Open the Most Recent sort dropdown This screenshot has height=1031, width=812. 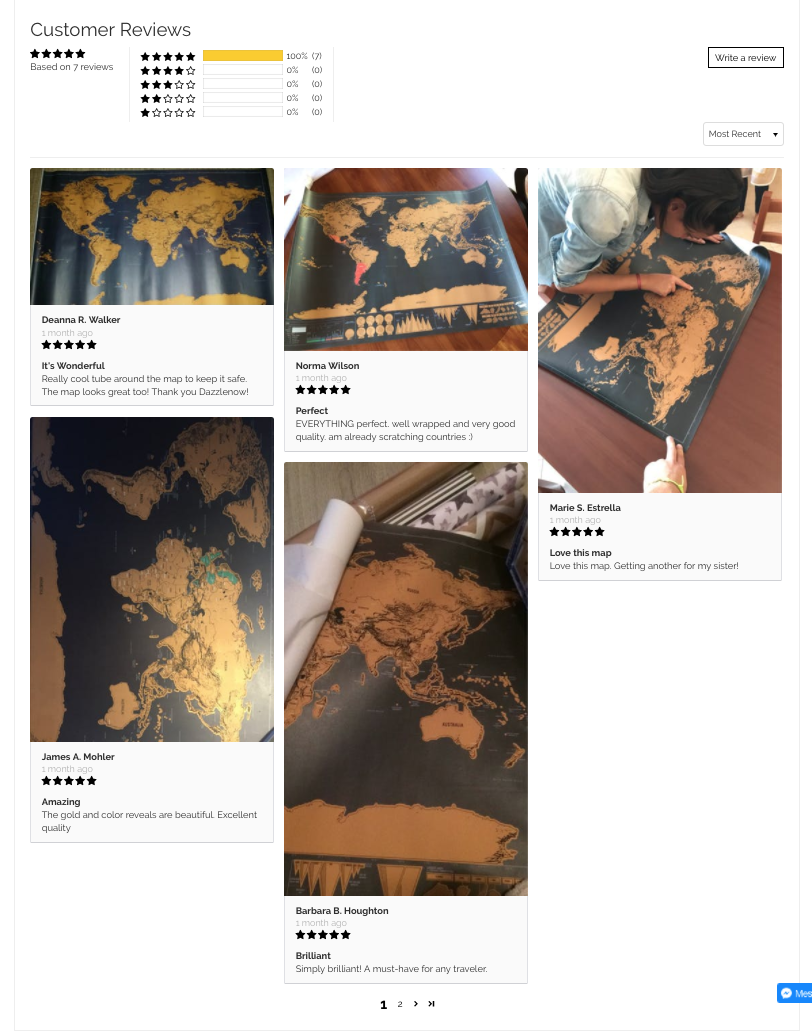click(x=743, y=134)
